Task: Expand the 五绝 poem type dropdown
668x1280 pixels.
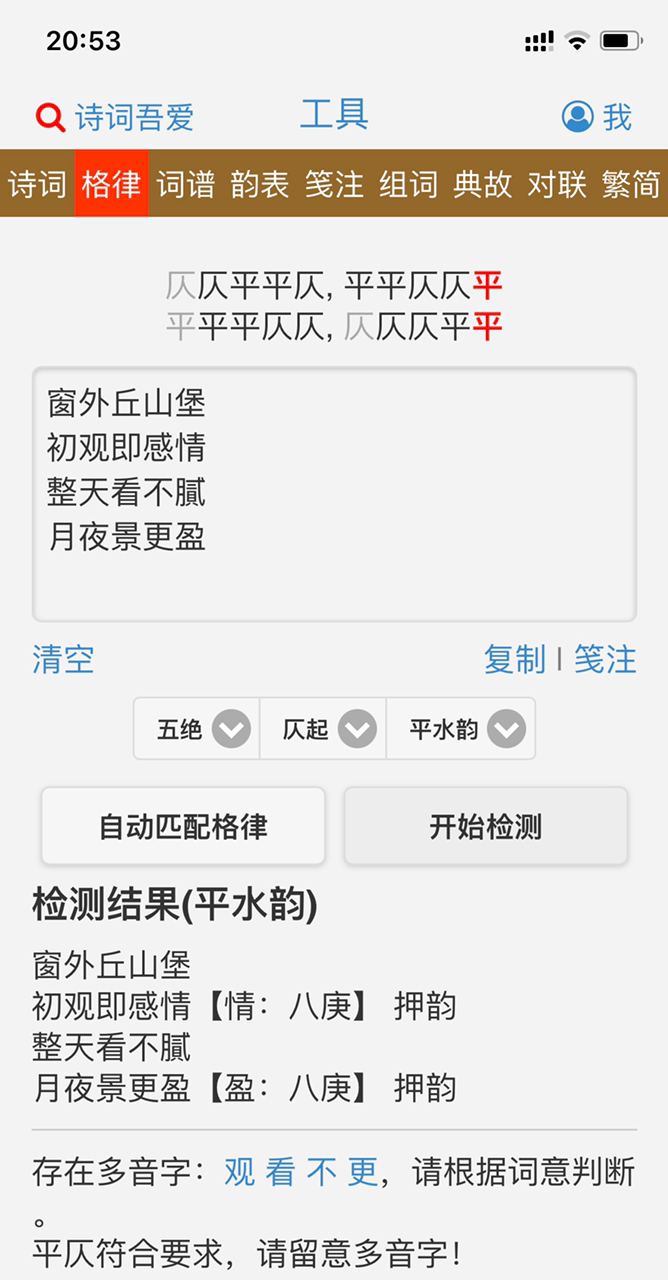Action: click(x=198, y=729)
